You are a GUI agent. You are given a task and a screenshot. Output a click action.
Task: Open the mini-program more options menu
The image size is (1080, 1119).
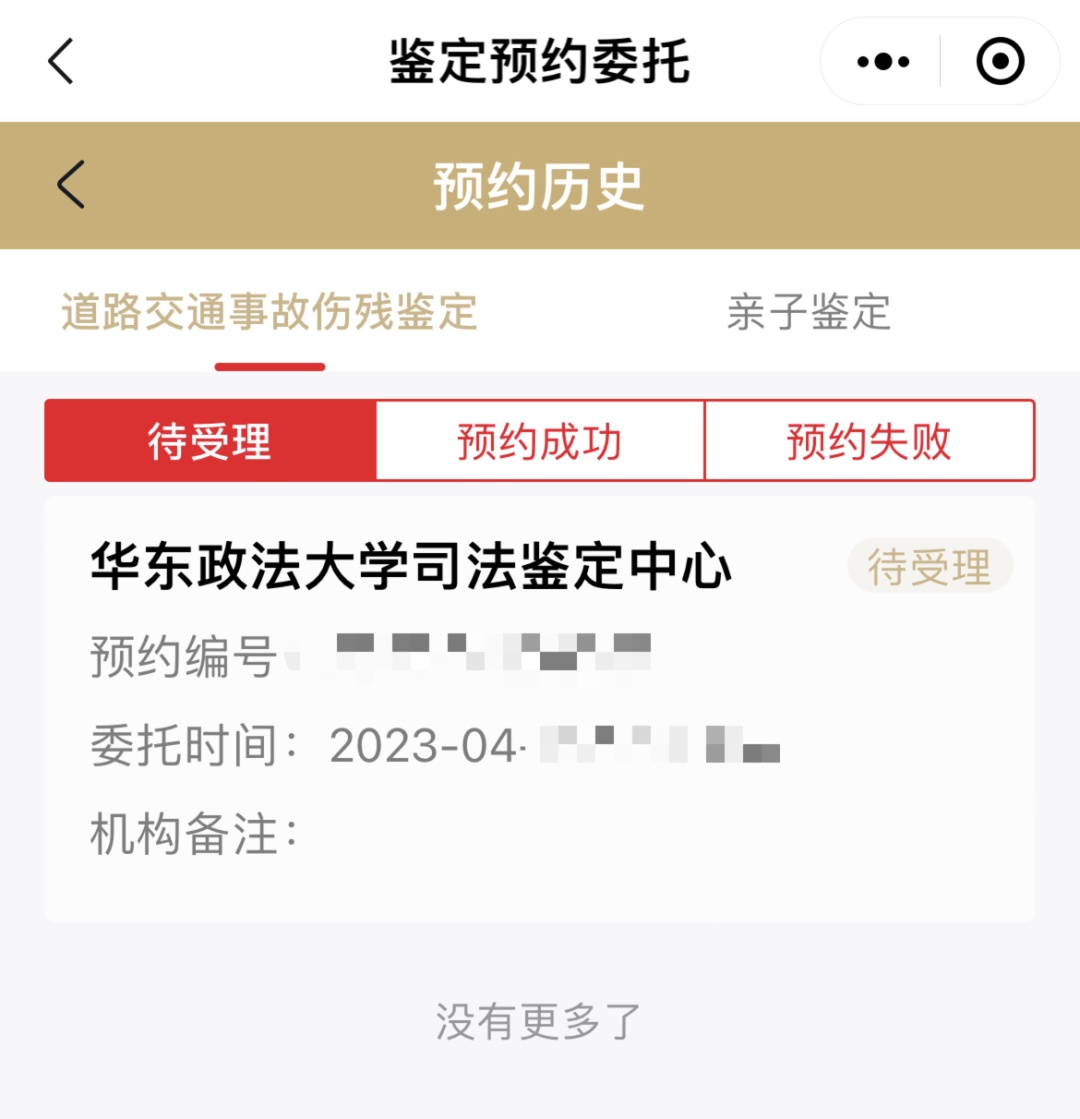[883, 62]
